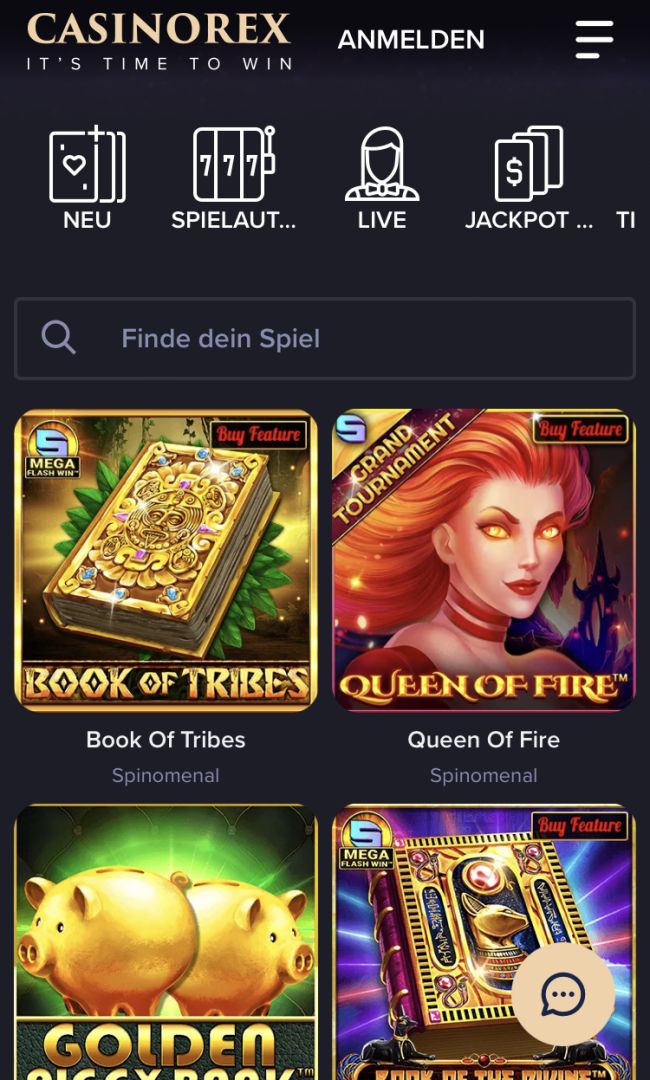650x1080 pixels.
Task: Open the Book Of Tribes game
Action: coord(166,560)
